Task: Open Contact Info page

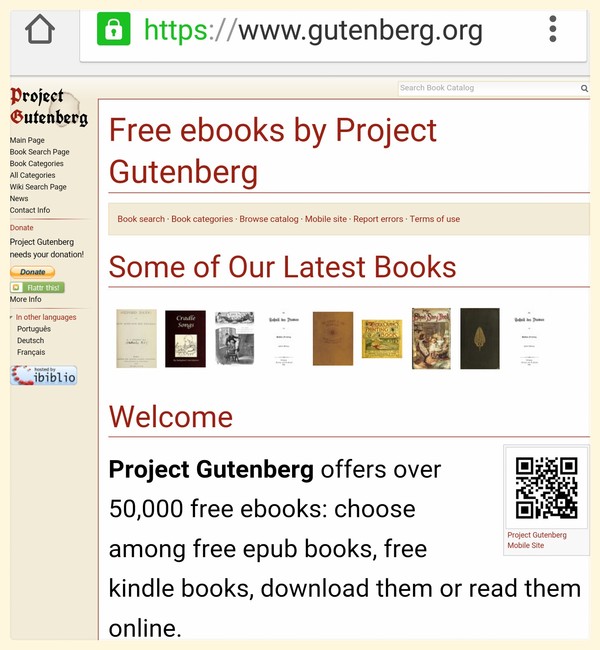Action: [30, 210]
